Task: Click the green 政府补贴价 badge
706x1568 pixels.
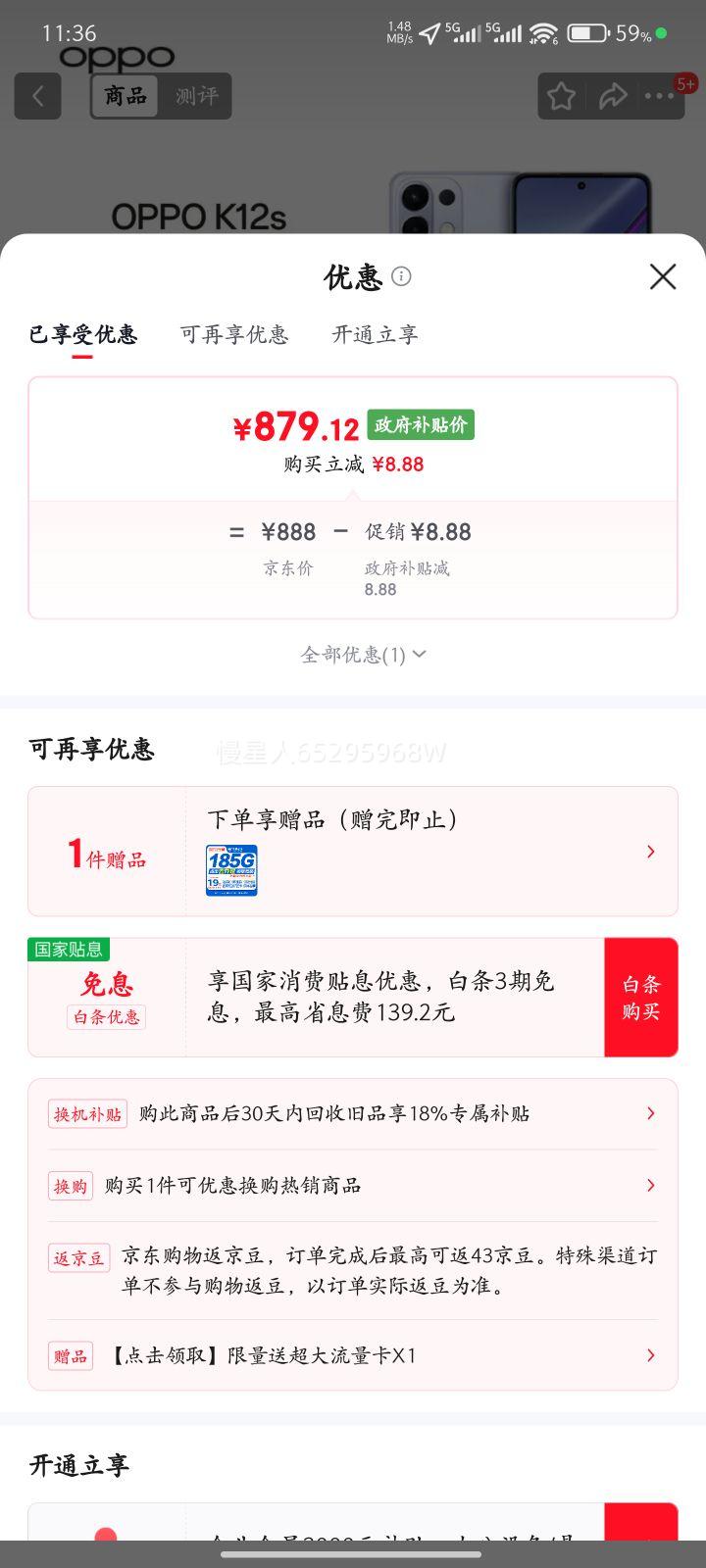Action: [x=420, y=424]
